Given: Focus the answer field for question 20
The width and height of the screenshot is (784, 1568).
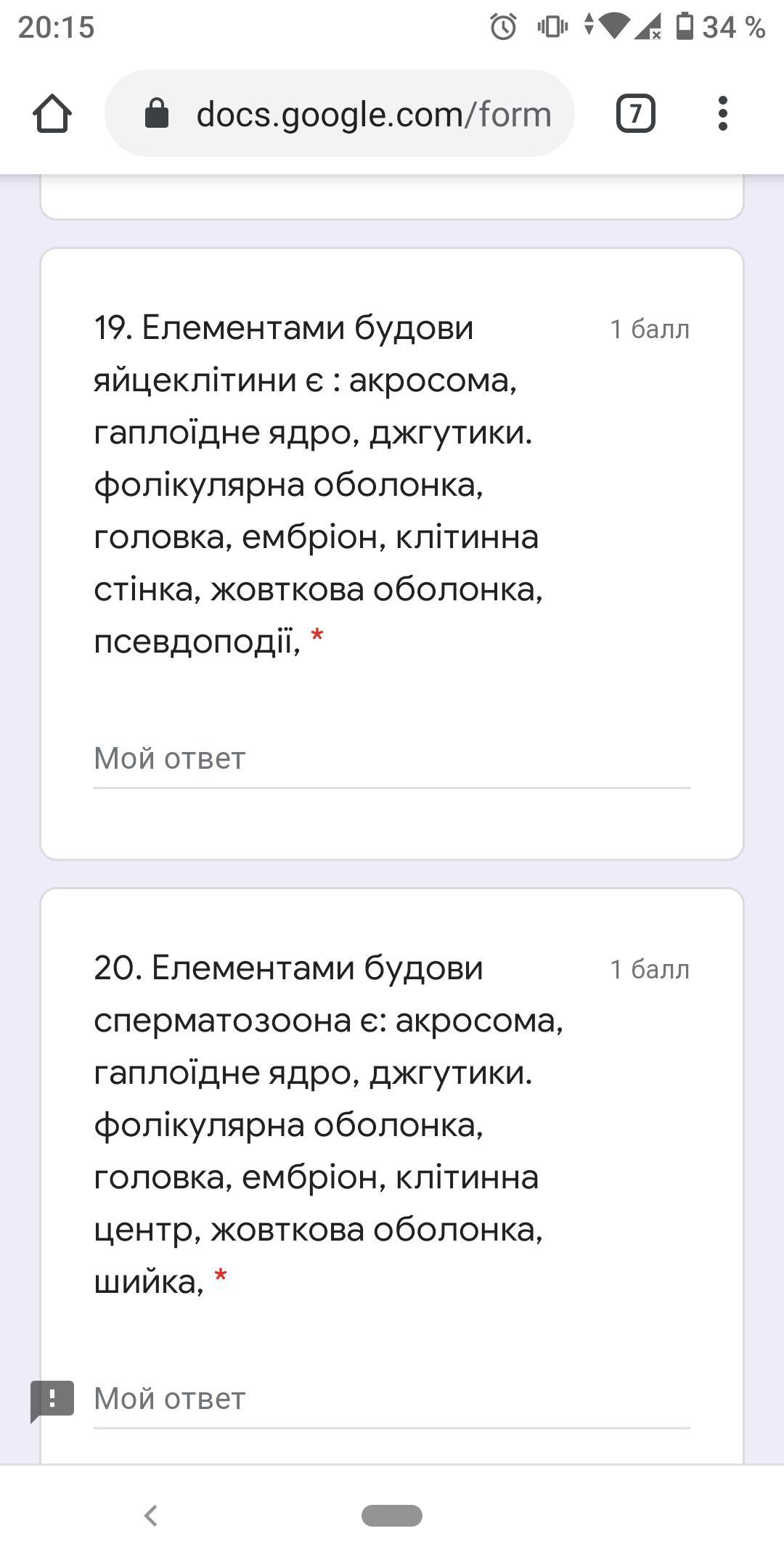Looking at the screenshot, I should (391, 1399).
